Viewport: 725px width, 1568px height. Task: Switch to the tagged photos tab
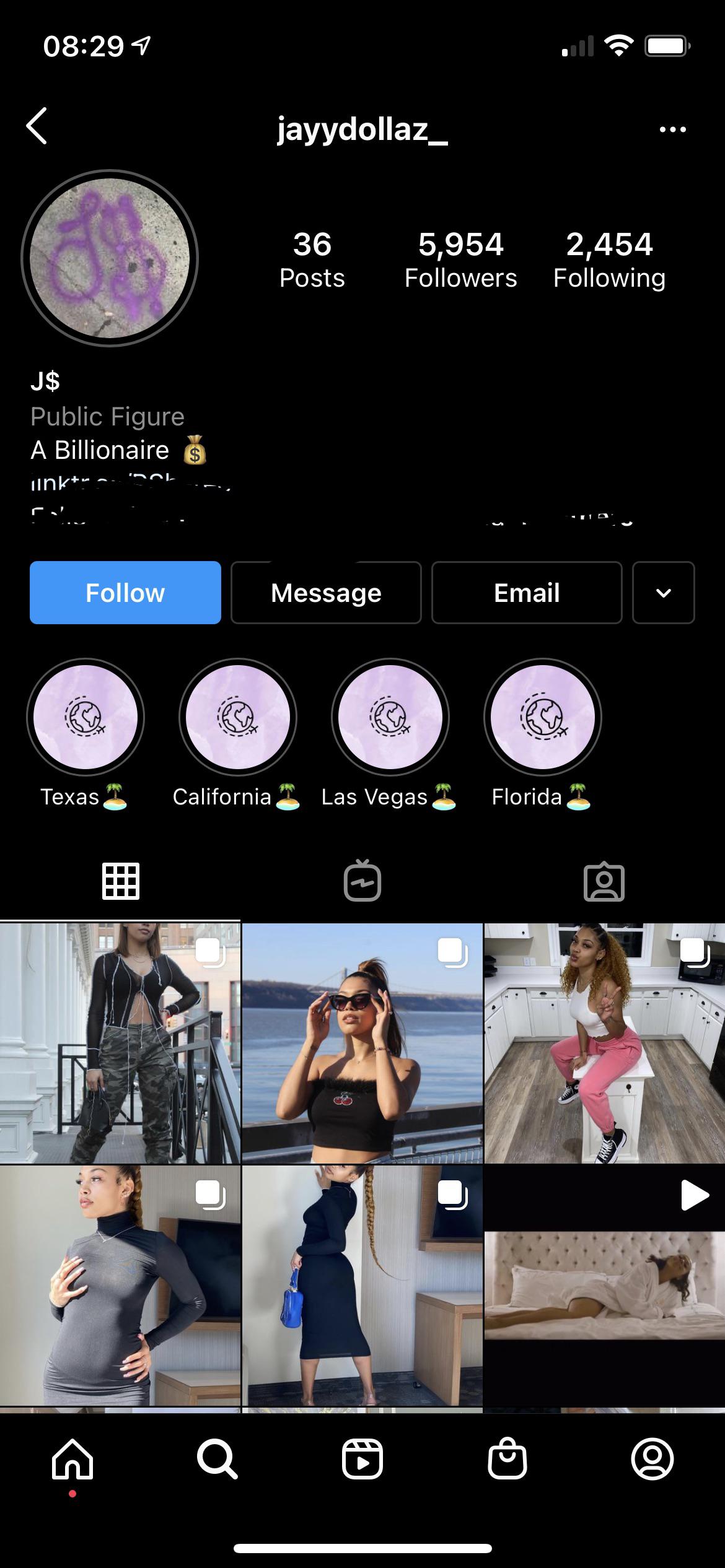(604, 881)
